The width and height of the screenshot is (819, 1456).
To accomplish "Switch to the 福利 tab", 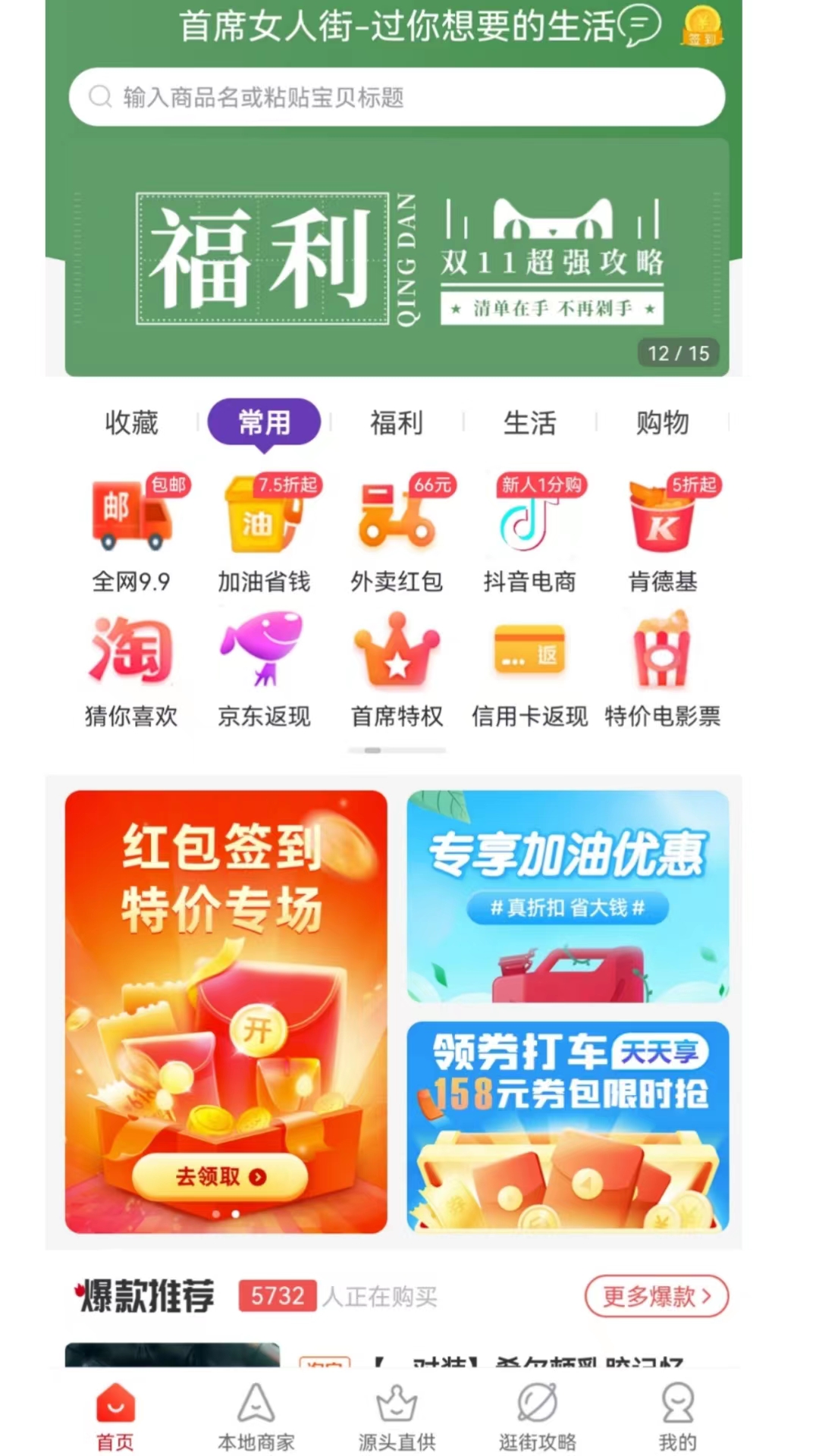I will (x=396, y=423).
